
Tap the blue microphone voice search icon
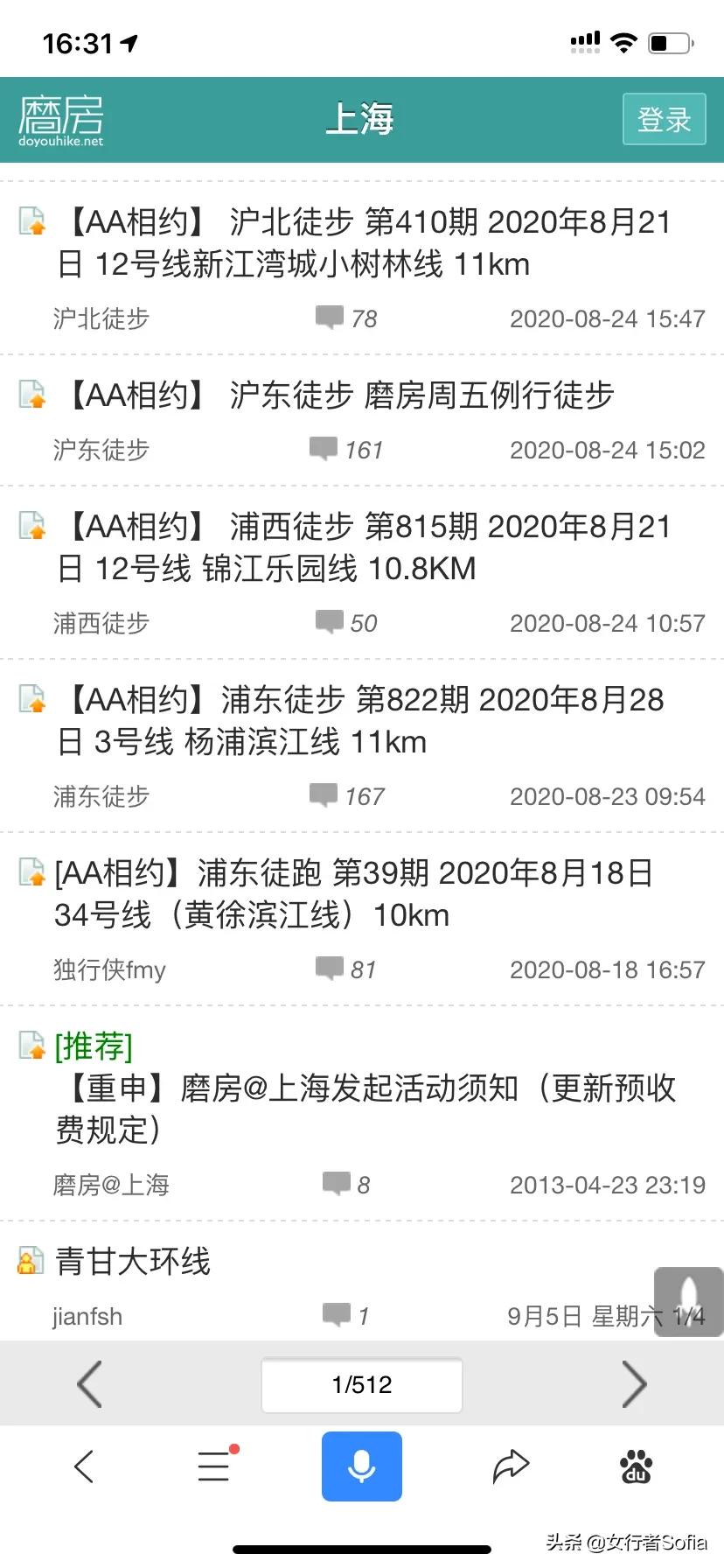pyautogui.click(x=361, y=1466)
